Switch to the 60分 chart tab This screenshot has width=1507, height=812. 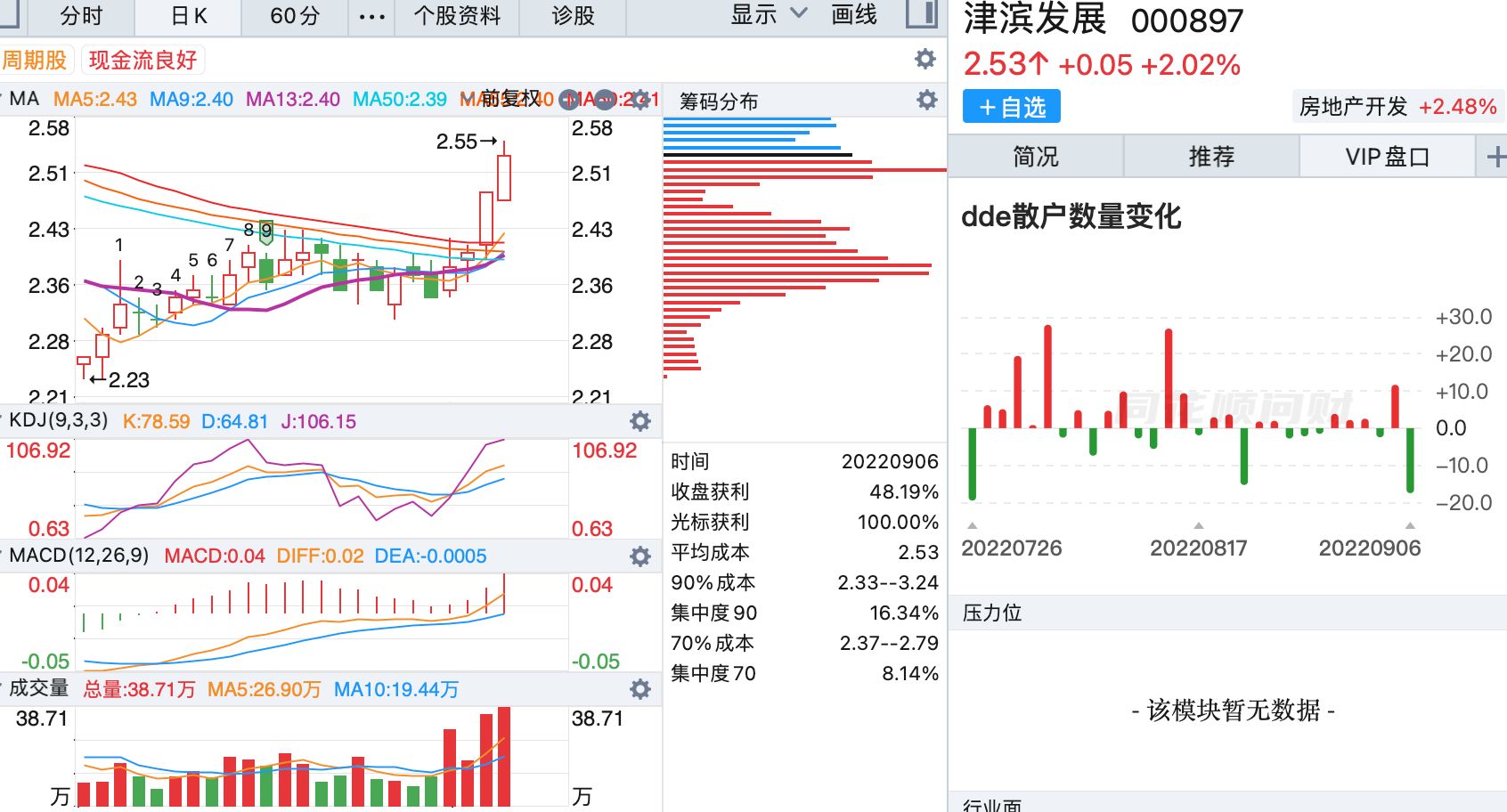tap(295, 16)
